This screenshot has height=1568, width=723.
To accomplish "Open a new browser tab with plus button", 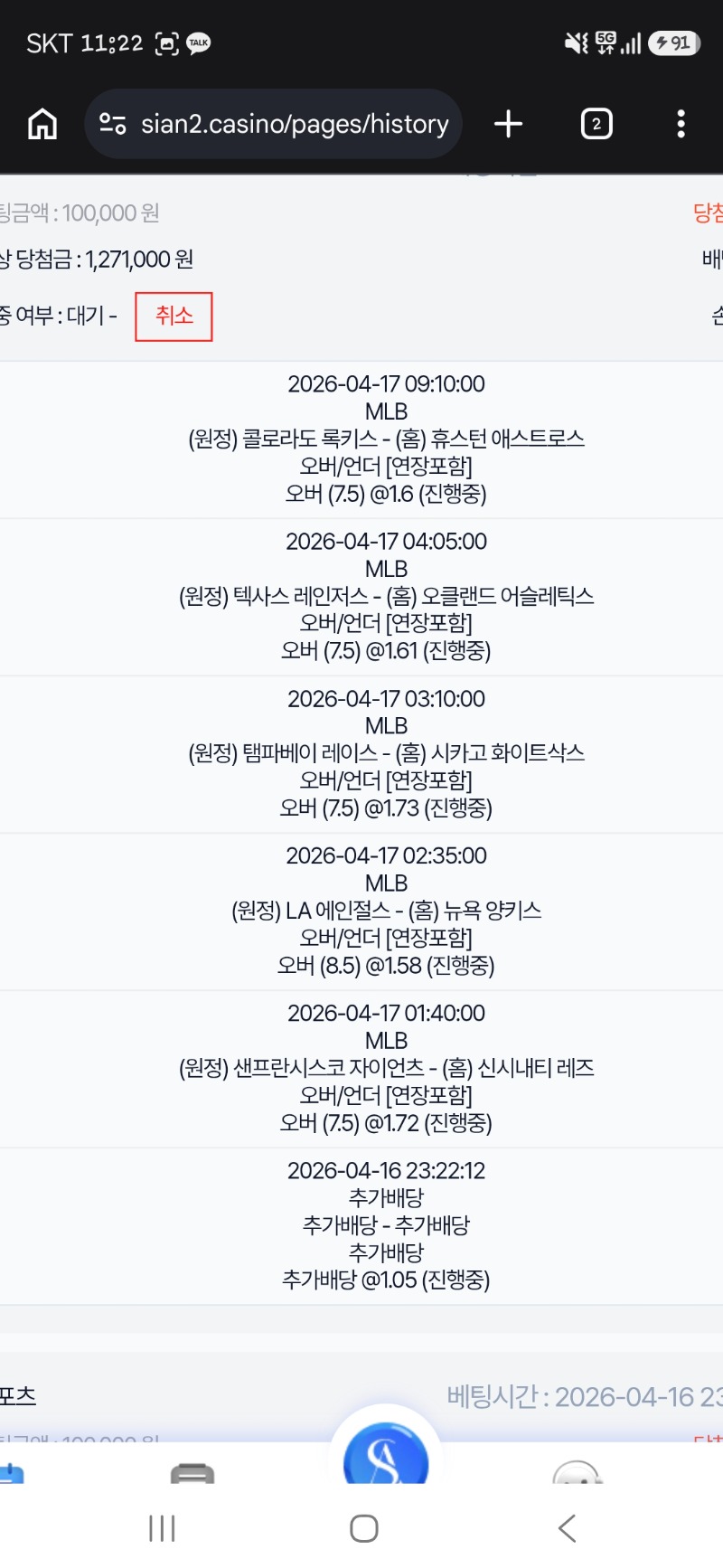I will pos(507,124).
